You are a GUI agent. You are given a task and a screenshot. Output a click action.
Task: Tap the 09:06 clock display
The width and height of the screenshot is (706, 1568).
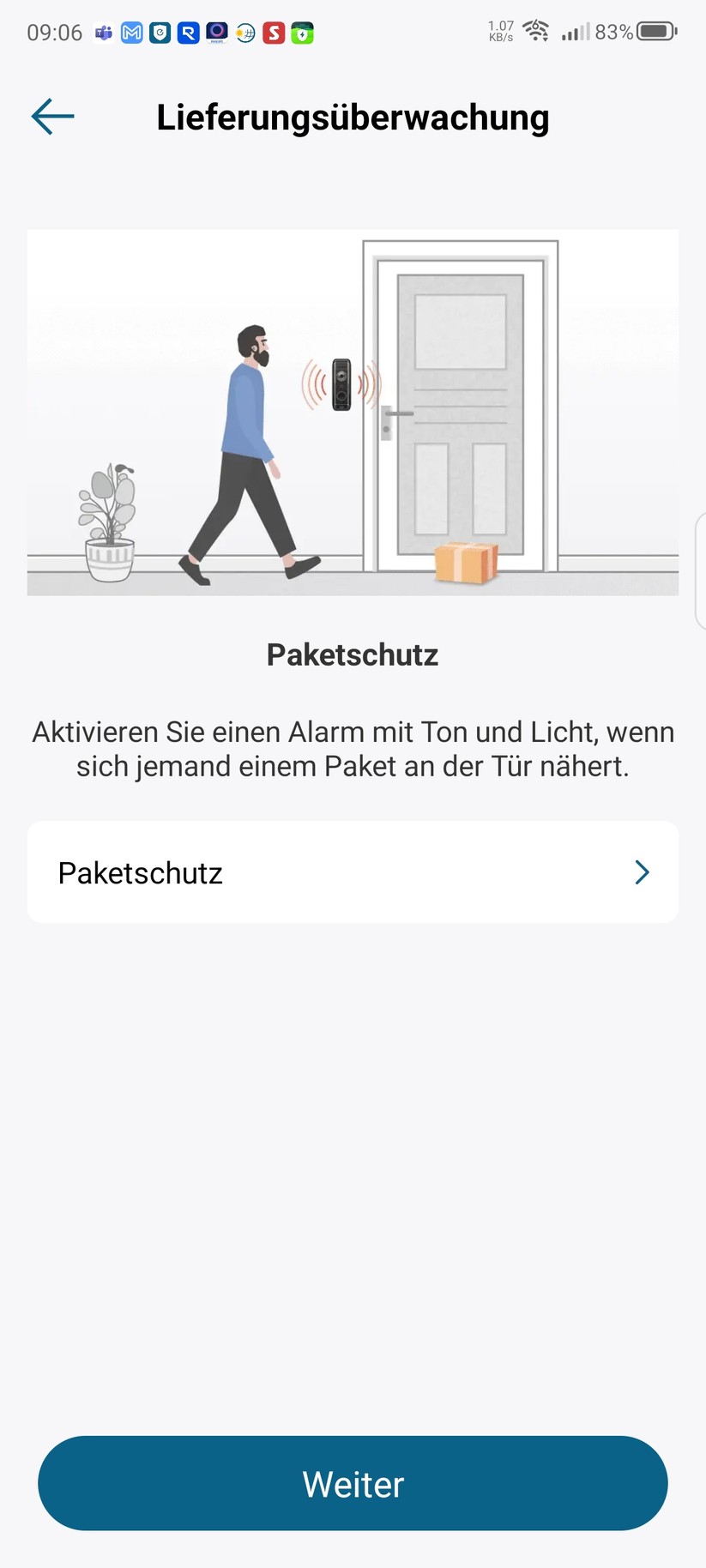coord(53,33)
